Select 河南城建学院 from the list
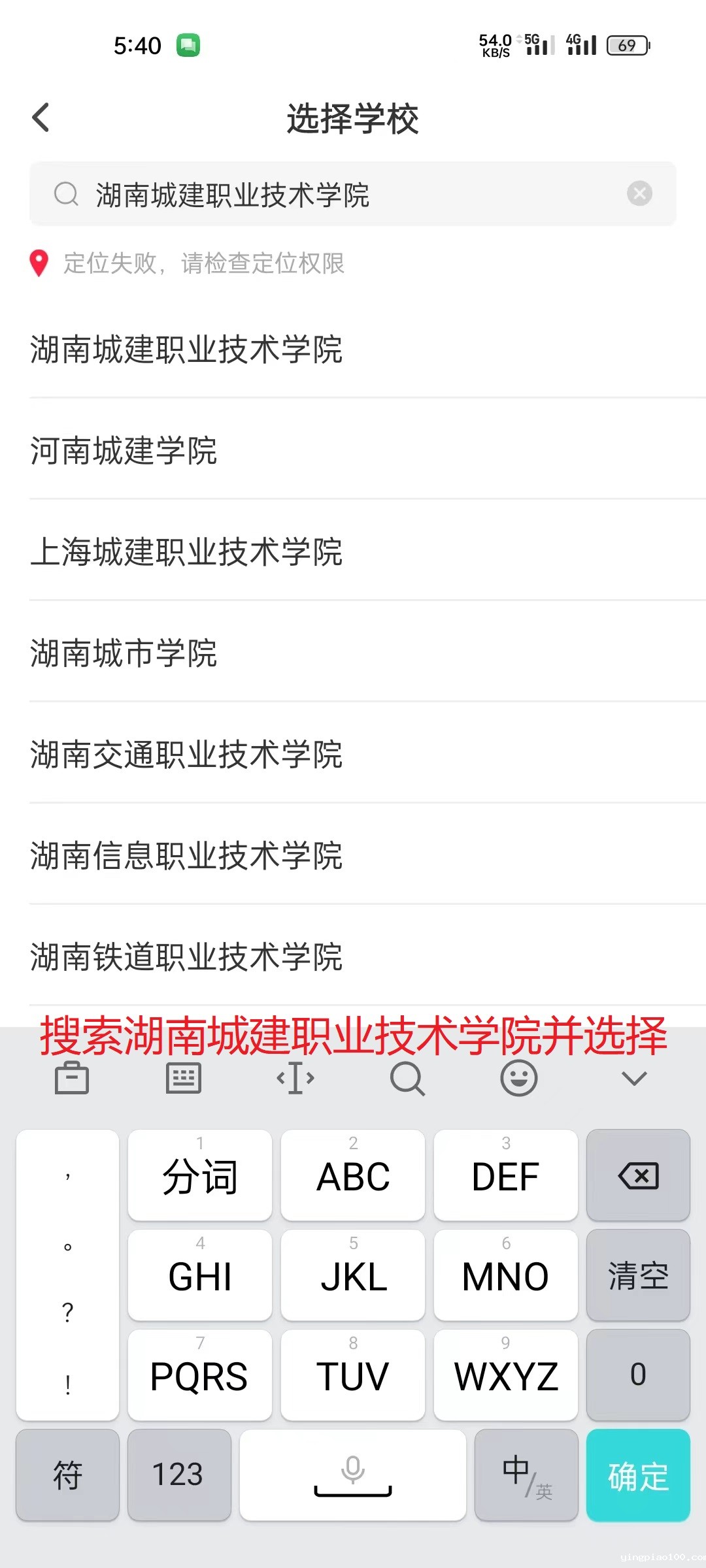The width and height of the screenshot is (706, 1568). [x=353, y=450]
